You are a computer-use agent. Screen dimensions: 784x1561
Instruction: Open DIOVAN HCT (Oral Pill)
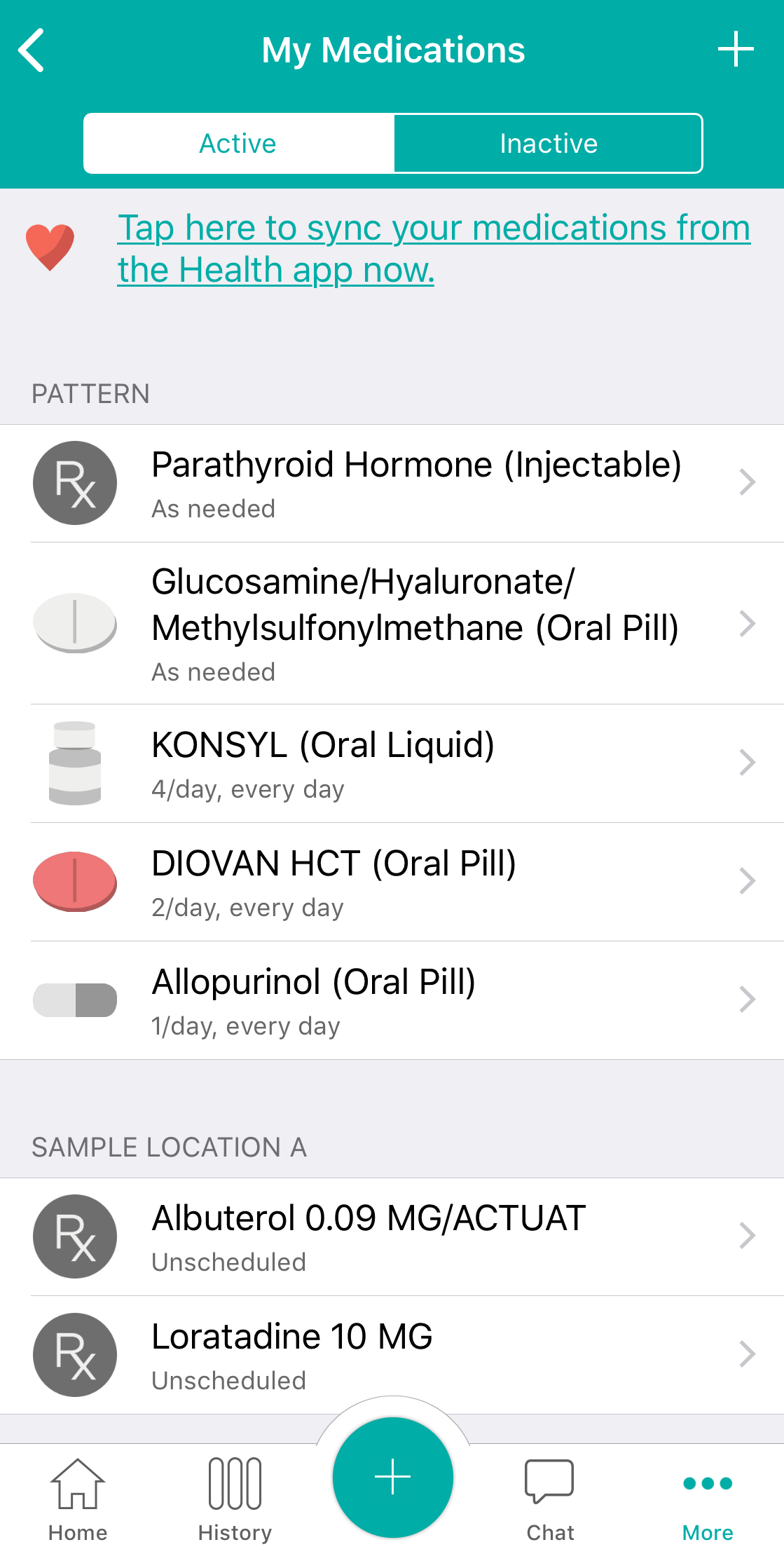click(x=392, y=882)
